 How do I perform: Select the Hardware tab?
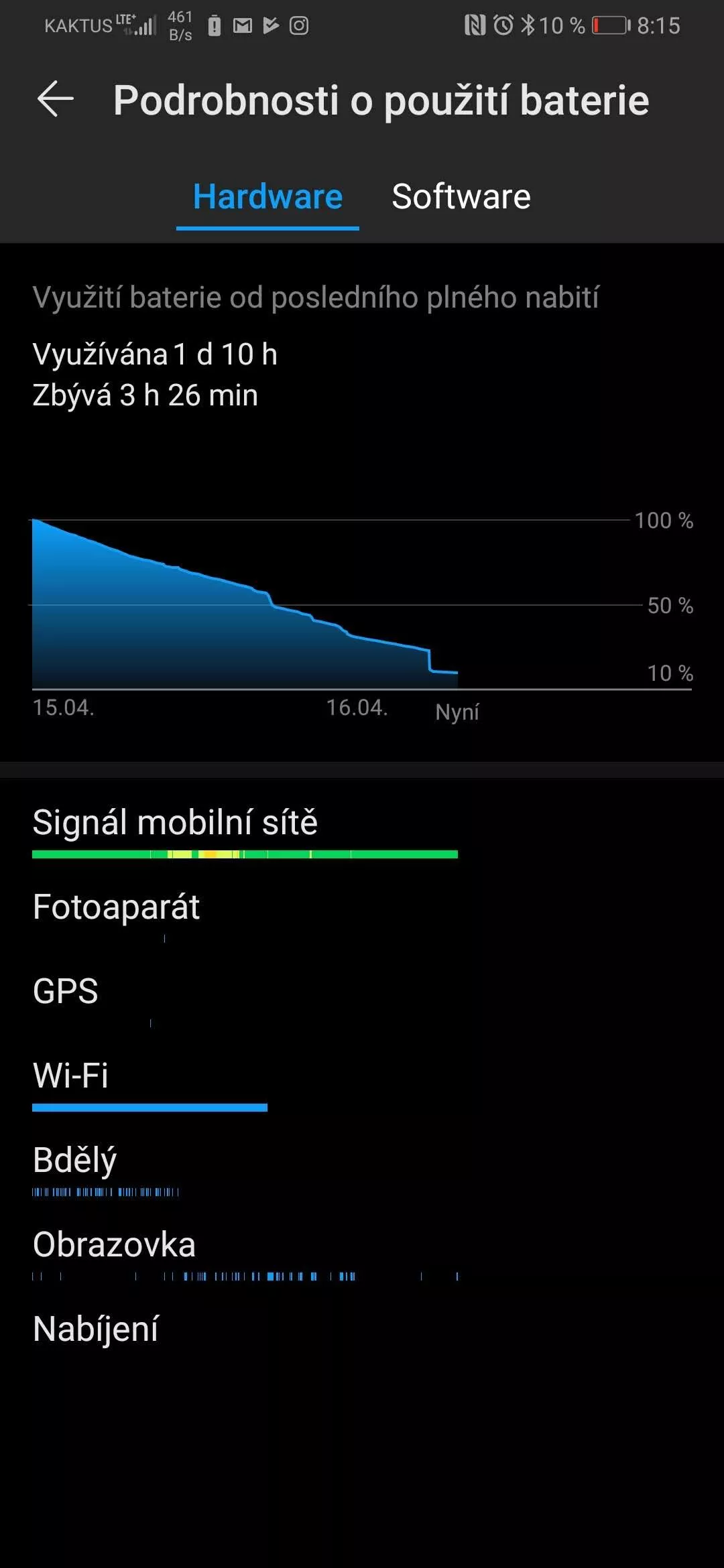pos(267,197)
